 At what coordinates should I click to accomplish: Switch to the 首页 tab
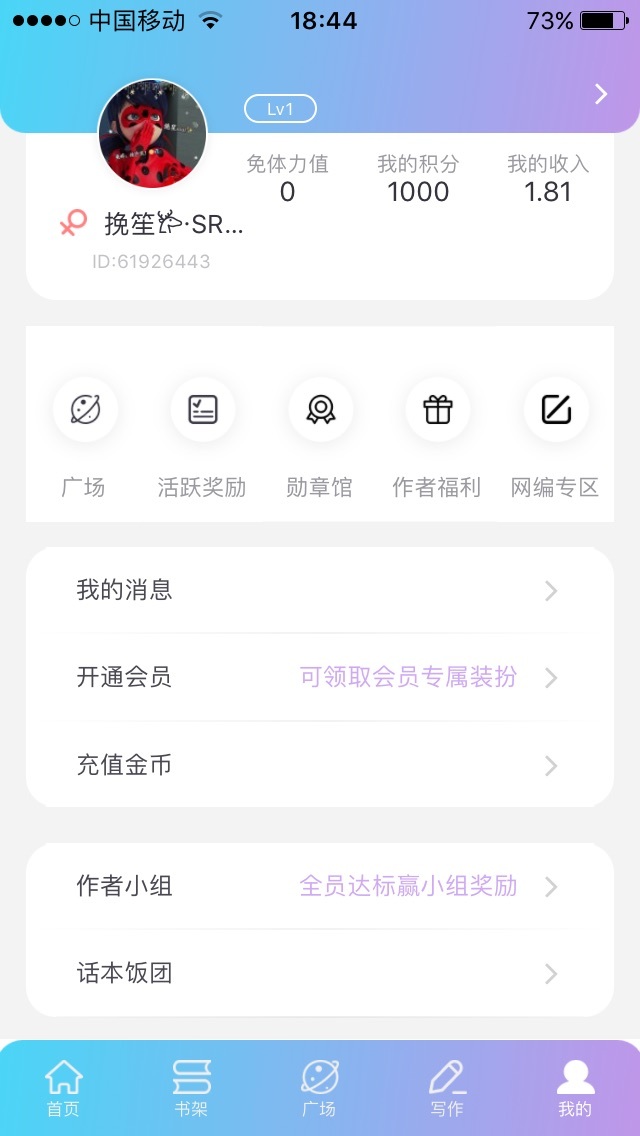pyautogui.click(x=64, y=1088)
